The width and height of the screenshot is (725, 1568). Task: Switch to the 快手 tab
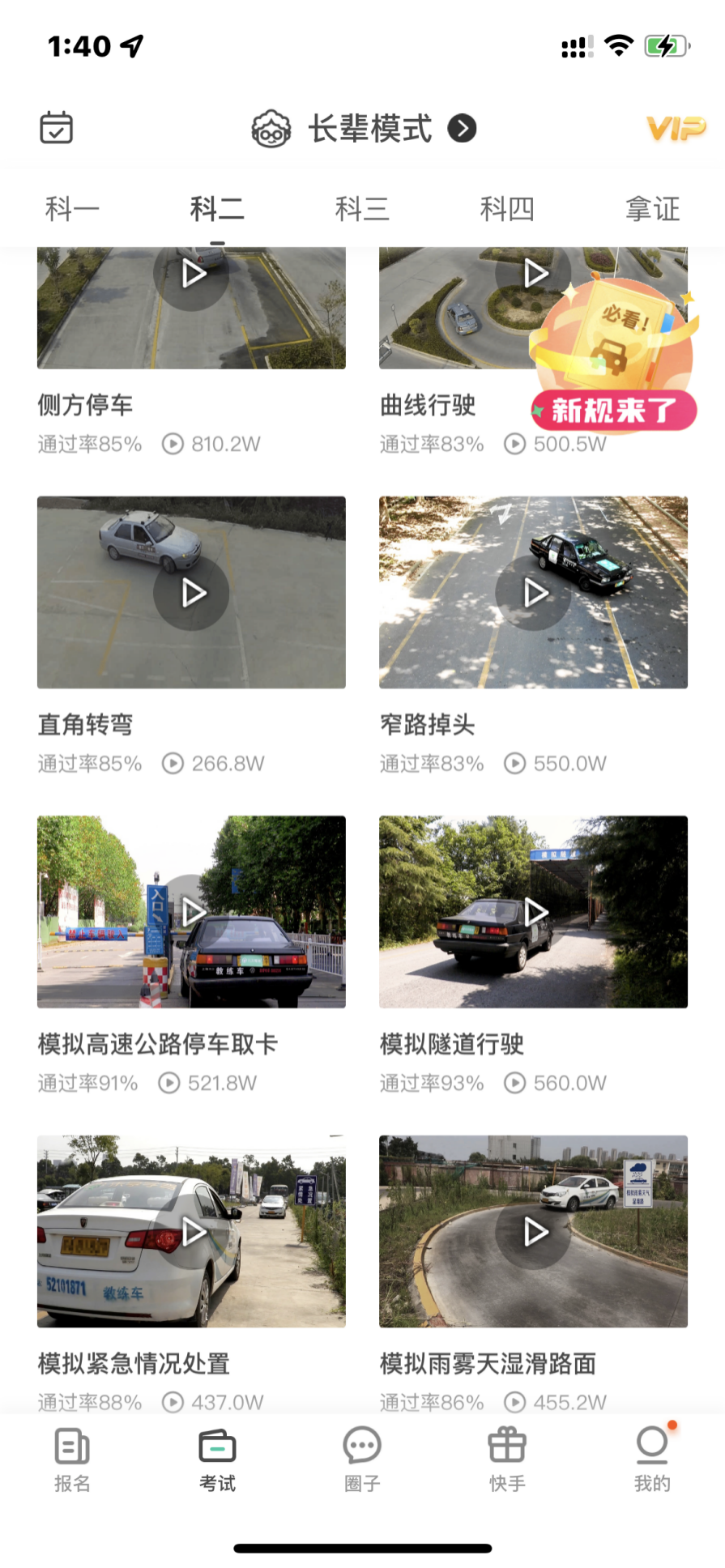click(507, 1459)
